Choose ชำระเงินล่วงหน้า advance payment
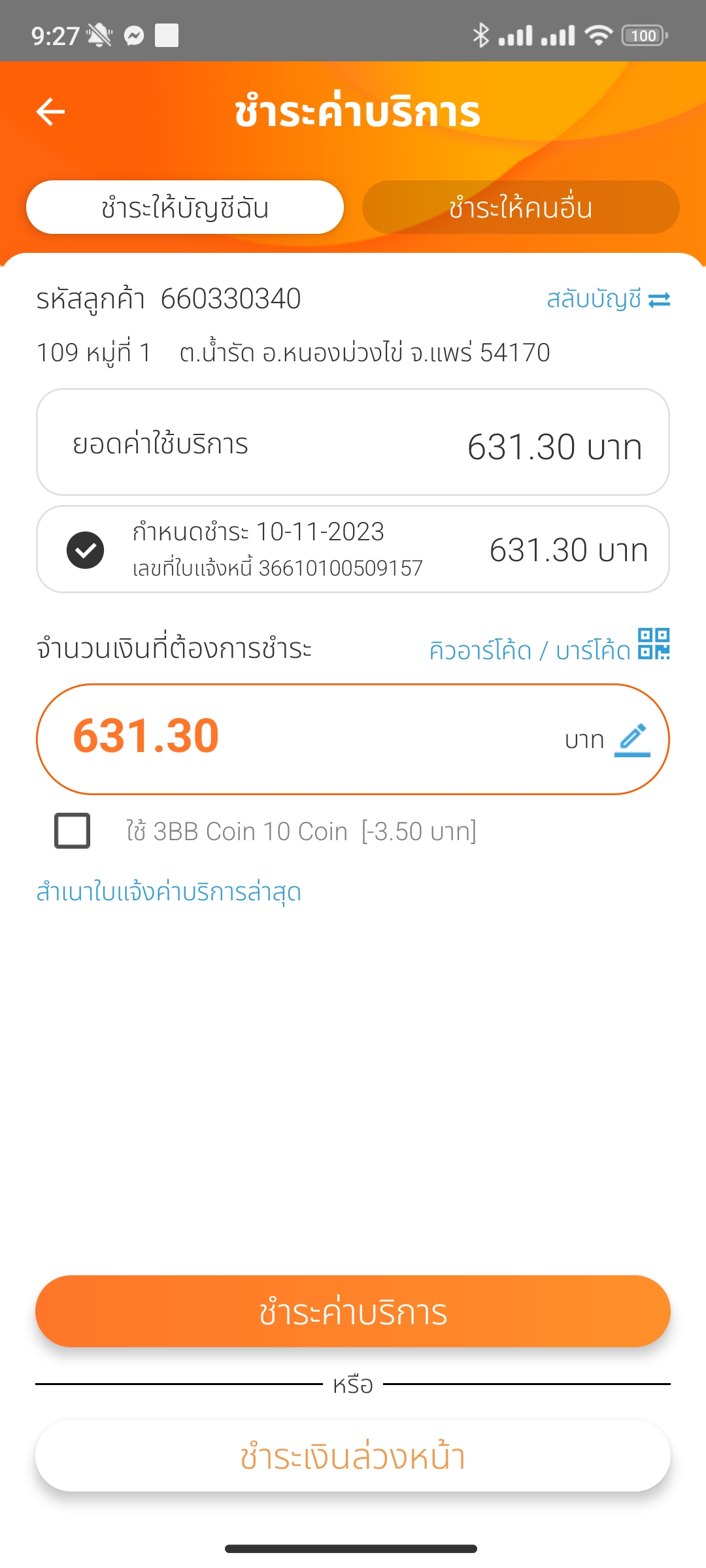706x1568 pixels. click(x=353, y=1456)
